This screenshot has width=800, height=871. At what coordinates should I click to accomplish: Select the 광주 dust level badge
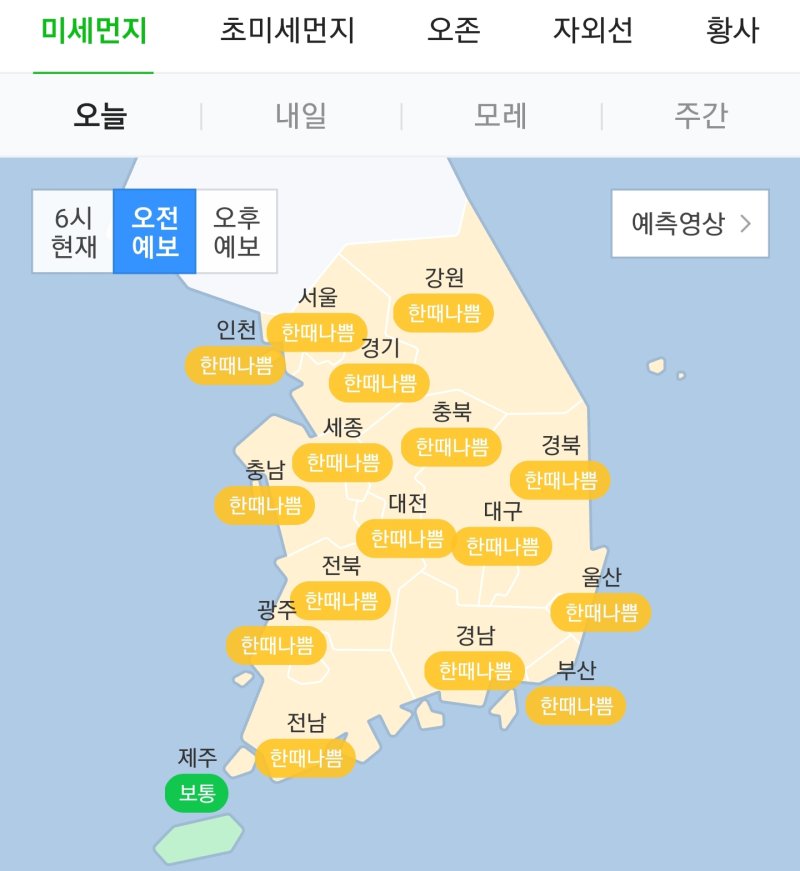pos(277,645)
